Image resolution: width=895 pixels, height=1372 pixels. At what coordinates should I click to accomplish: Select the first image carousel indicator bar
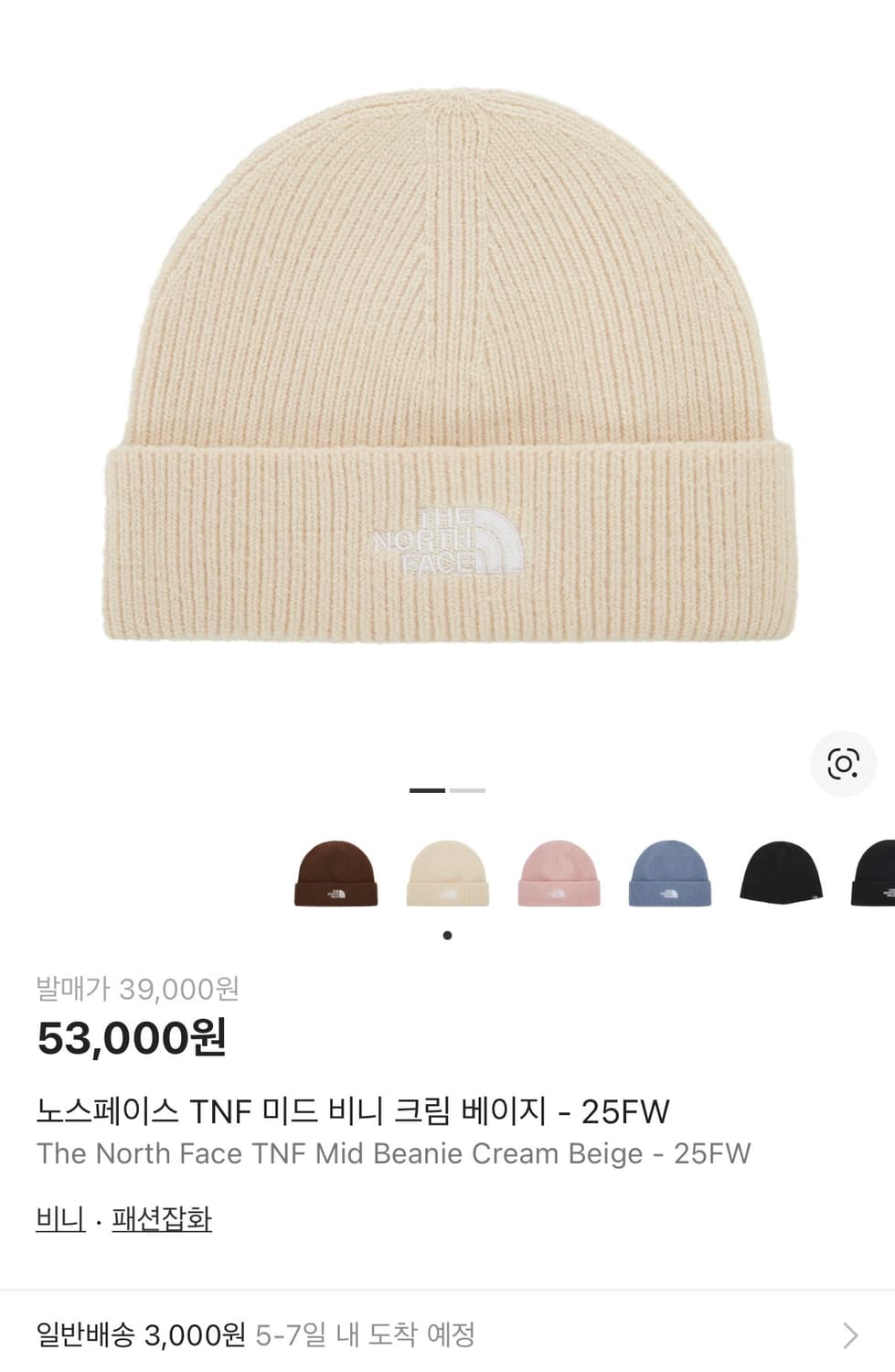[430, 788]
